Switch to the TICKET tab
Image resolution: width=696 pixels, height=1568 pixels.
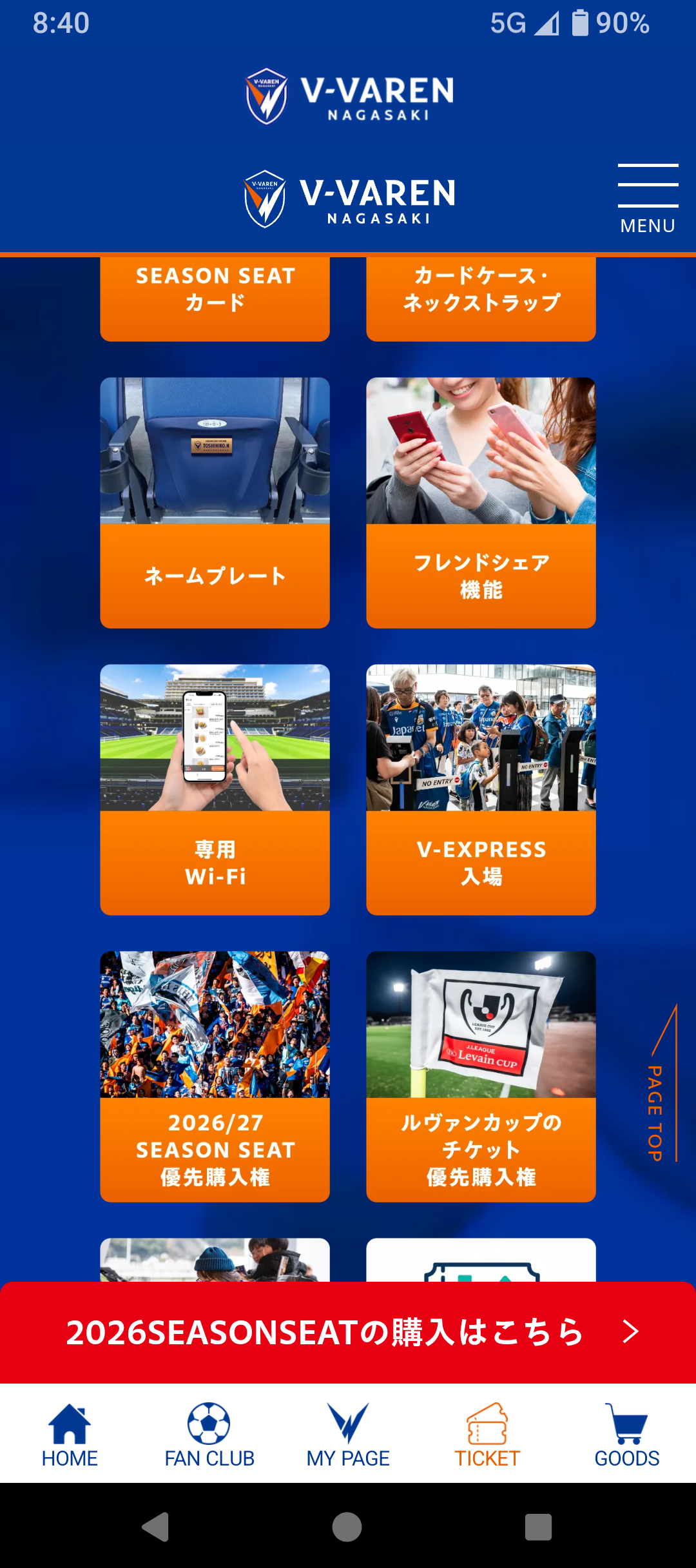coord(487,1435)
